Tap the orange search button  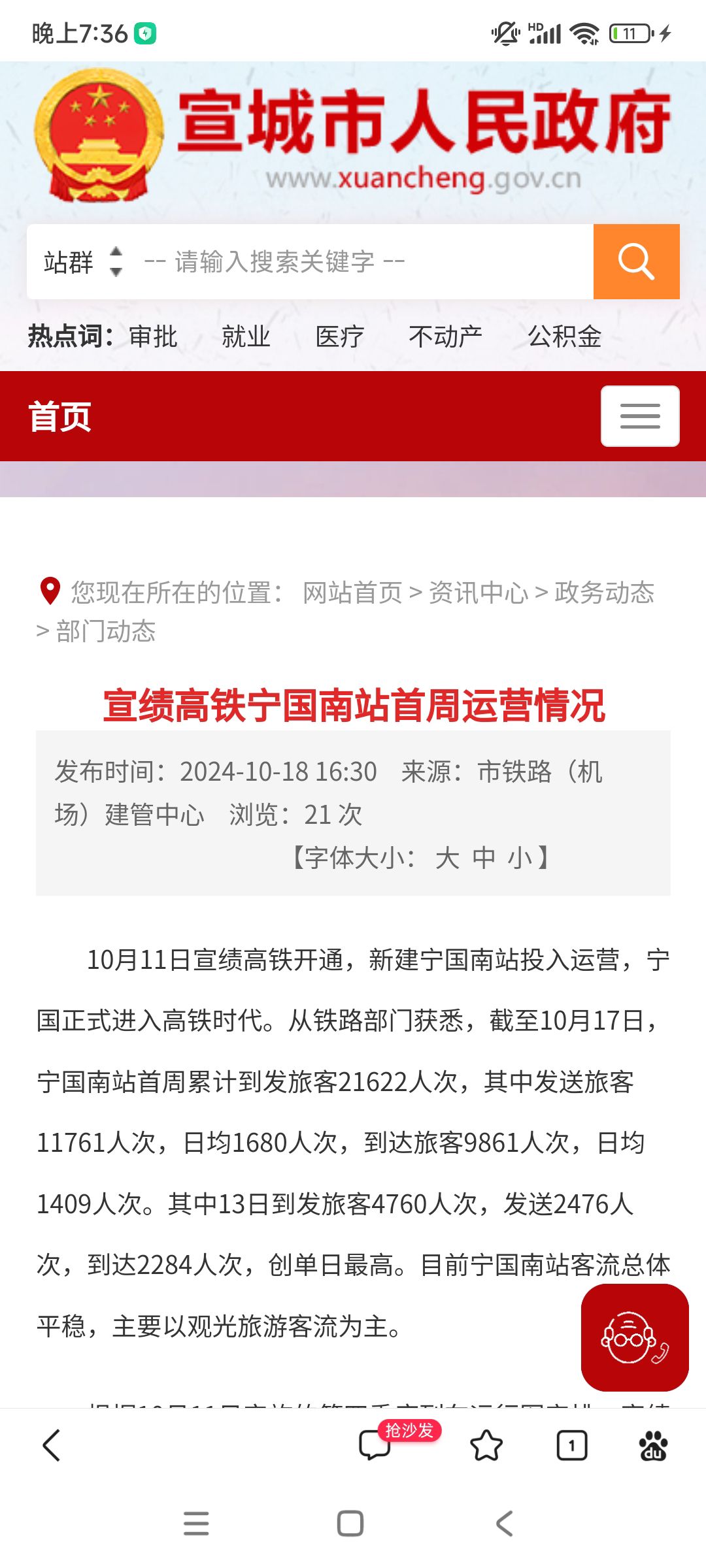click(x=636, y=262)
